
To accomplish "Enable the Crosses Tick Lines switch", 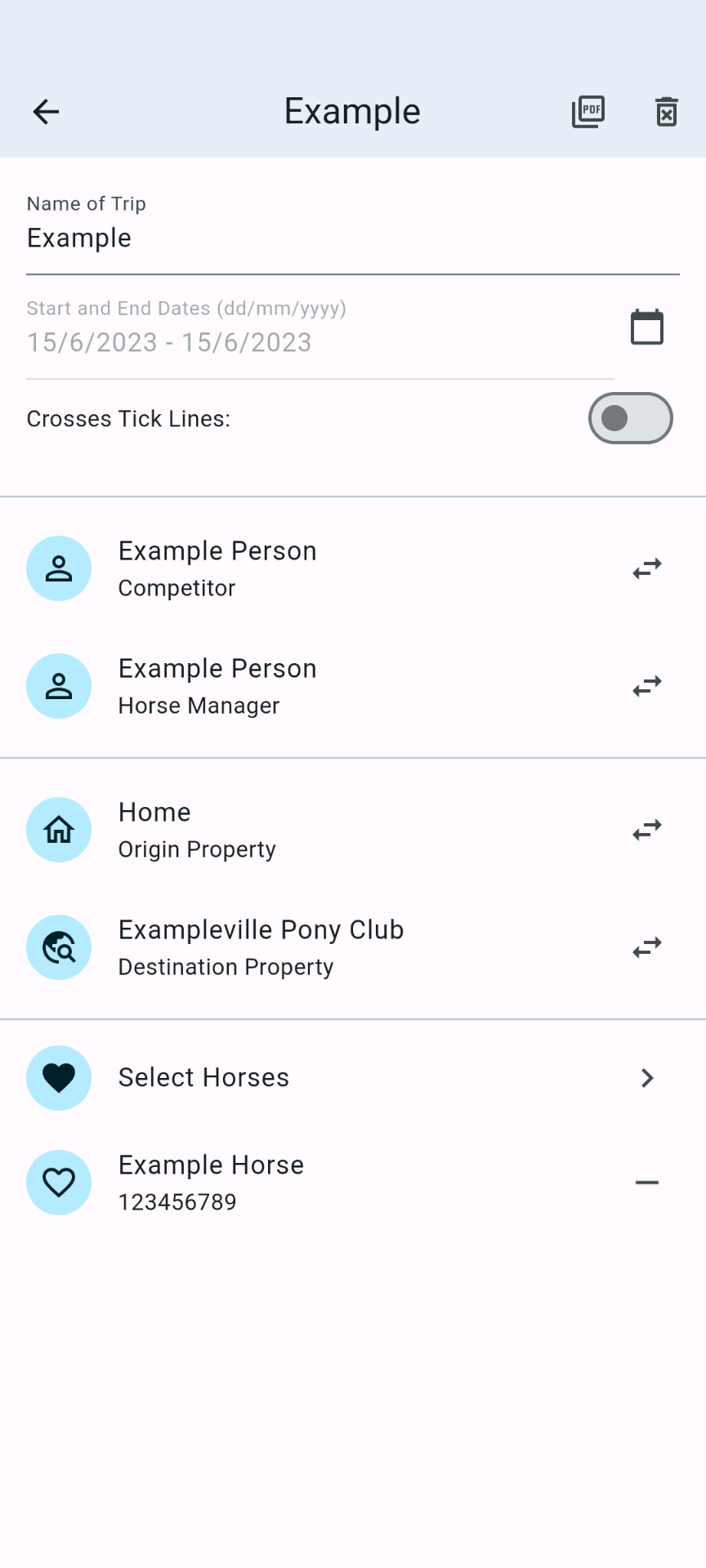I will point(630,419).
